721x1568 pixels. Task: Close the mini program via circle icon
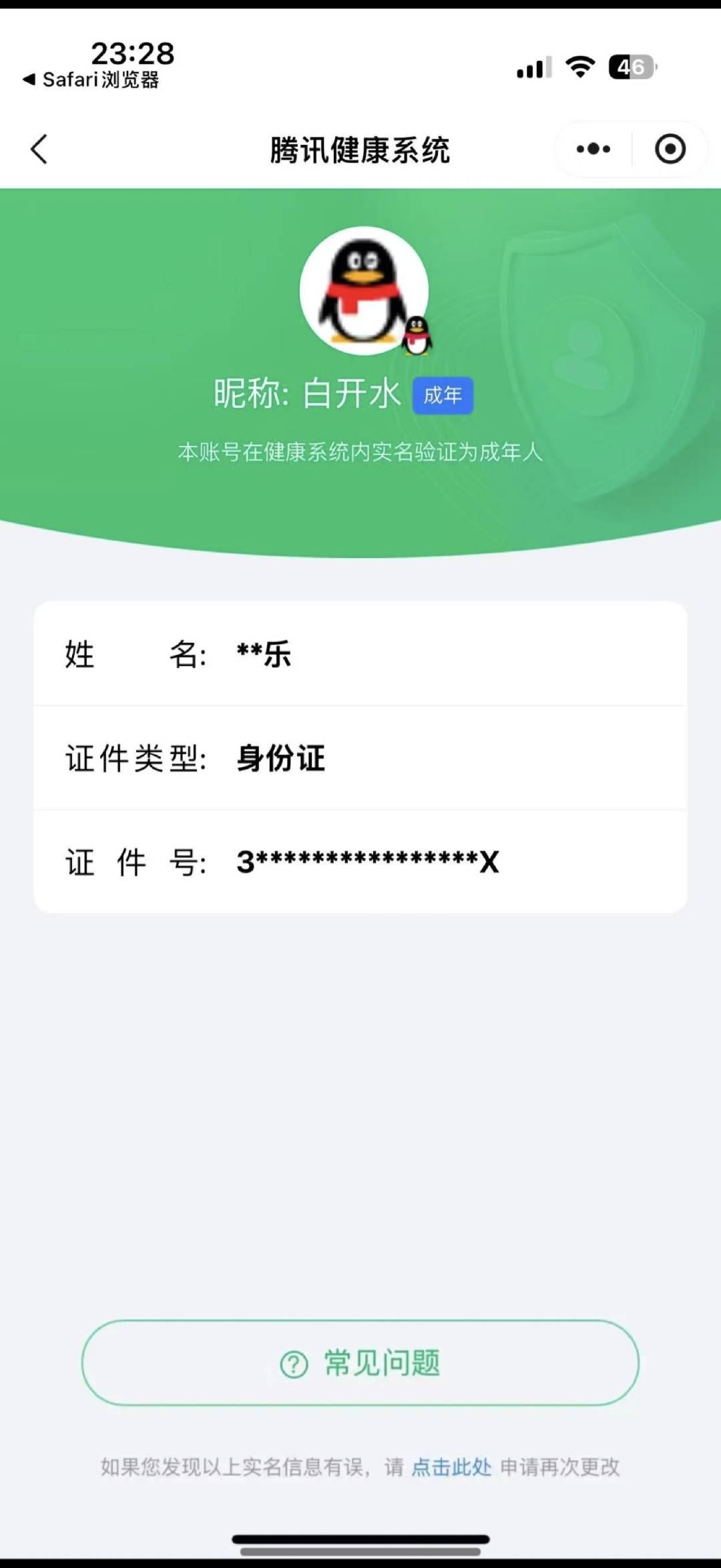(x=670, y=149)
